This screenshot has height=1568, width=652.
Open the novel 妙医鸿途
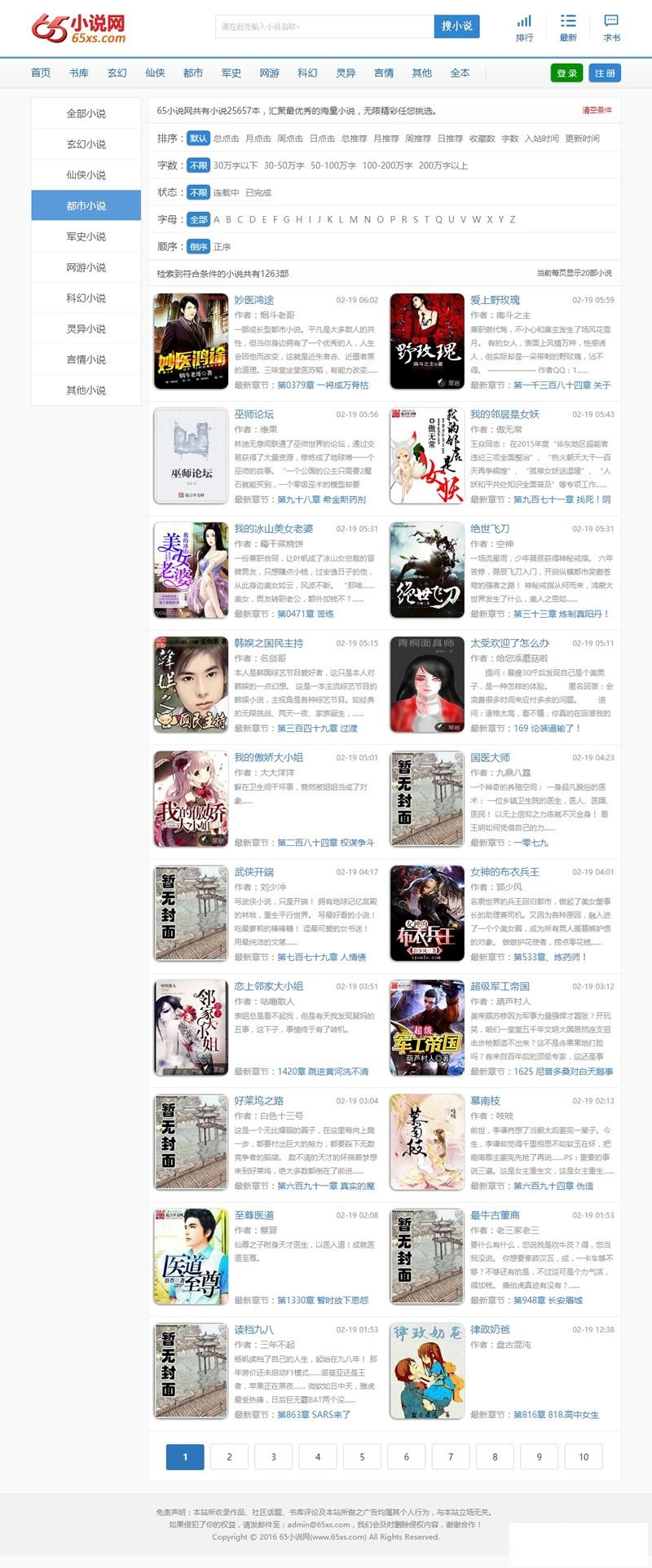tap(254, 300)
